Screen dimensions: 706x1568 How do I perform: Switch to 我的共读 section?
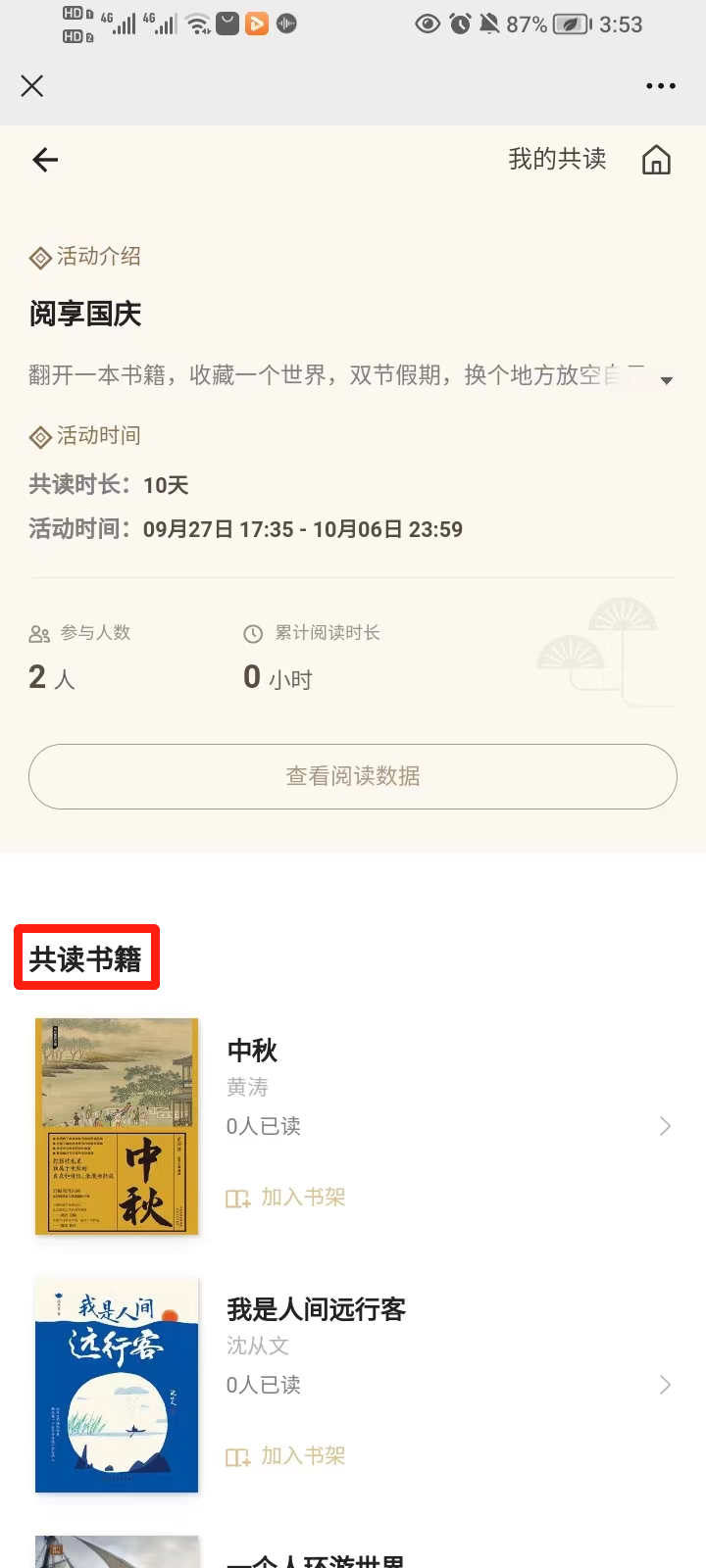click(557, 159)
